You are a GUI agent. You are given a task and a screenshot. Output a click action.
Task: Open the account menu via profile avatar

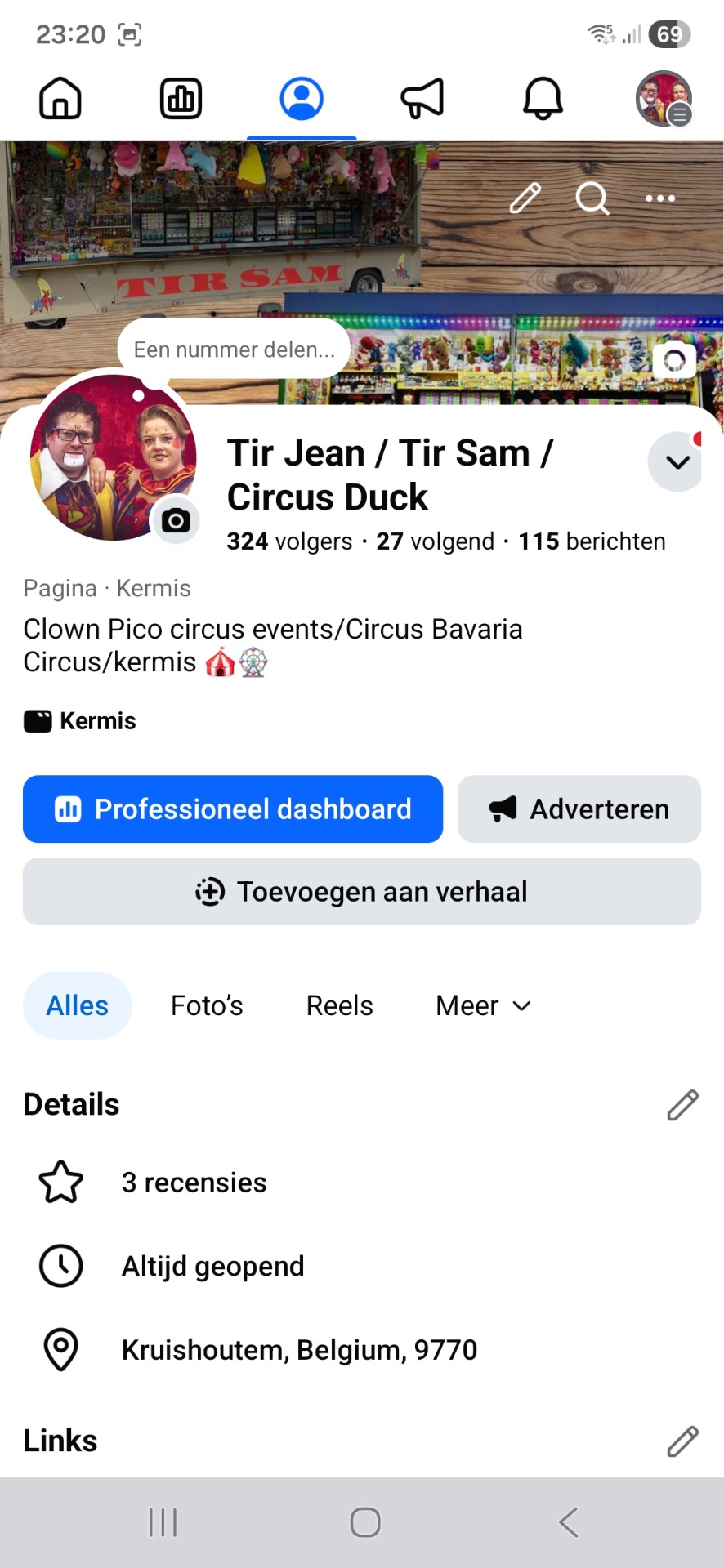point(664,99)
